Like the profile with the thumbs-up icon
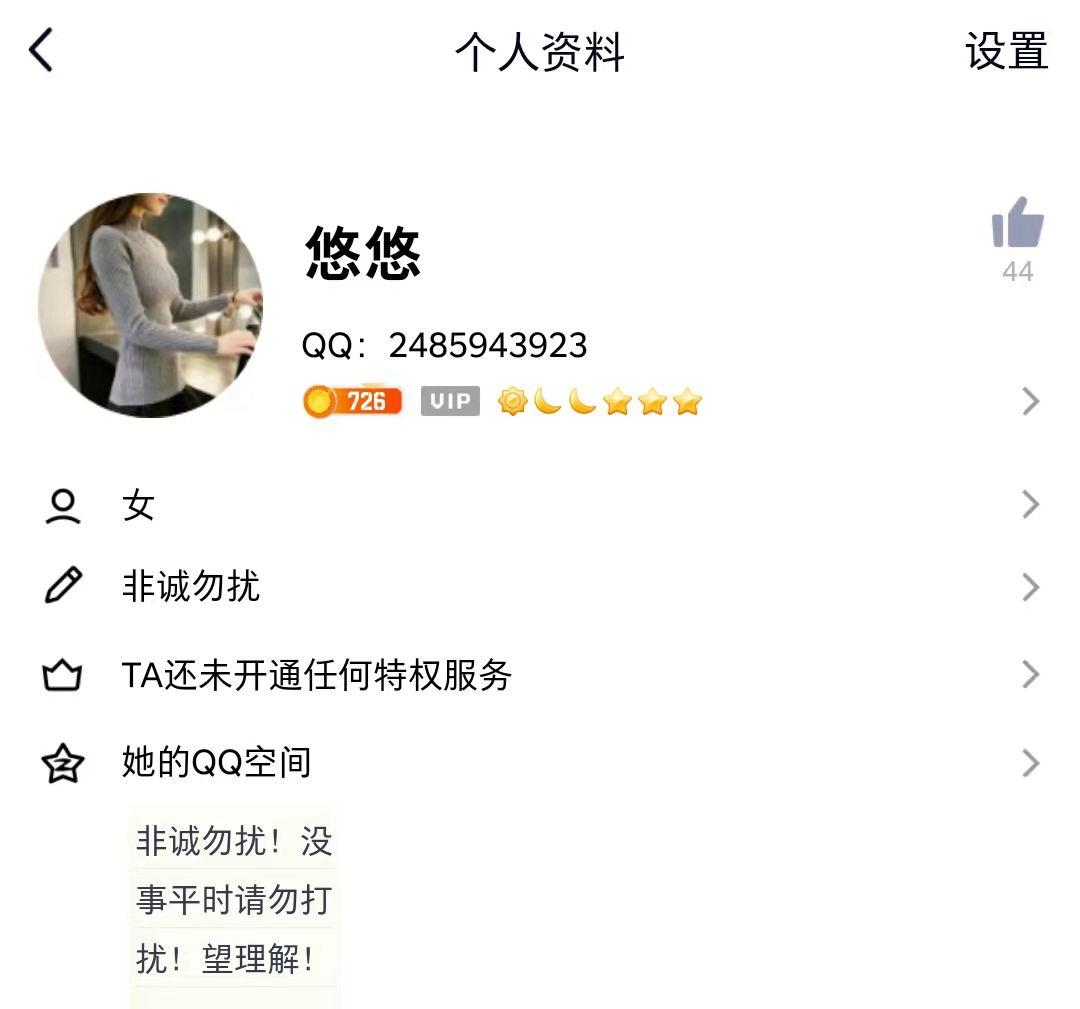 [x=1017, y=222]
